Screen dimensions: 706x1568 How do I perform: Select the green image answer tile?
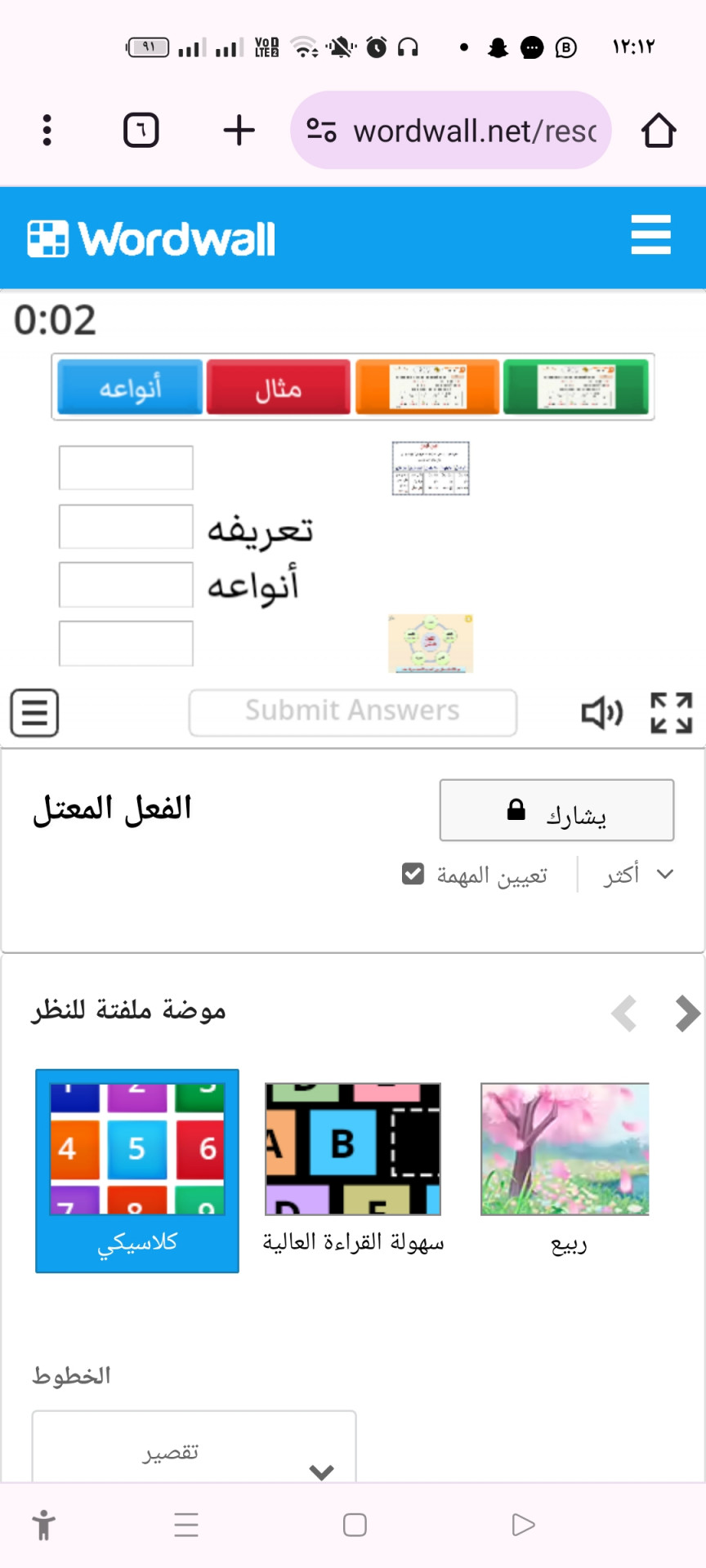tap(576, 387)
